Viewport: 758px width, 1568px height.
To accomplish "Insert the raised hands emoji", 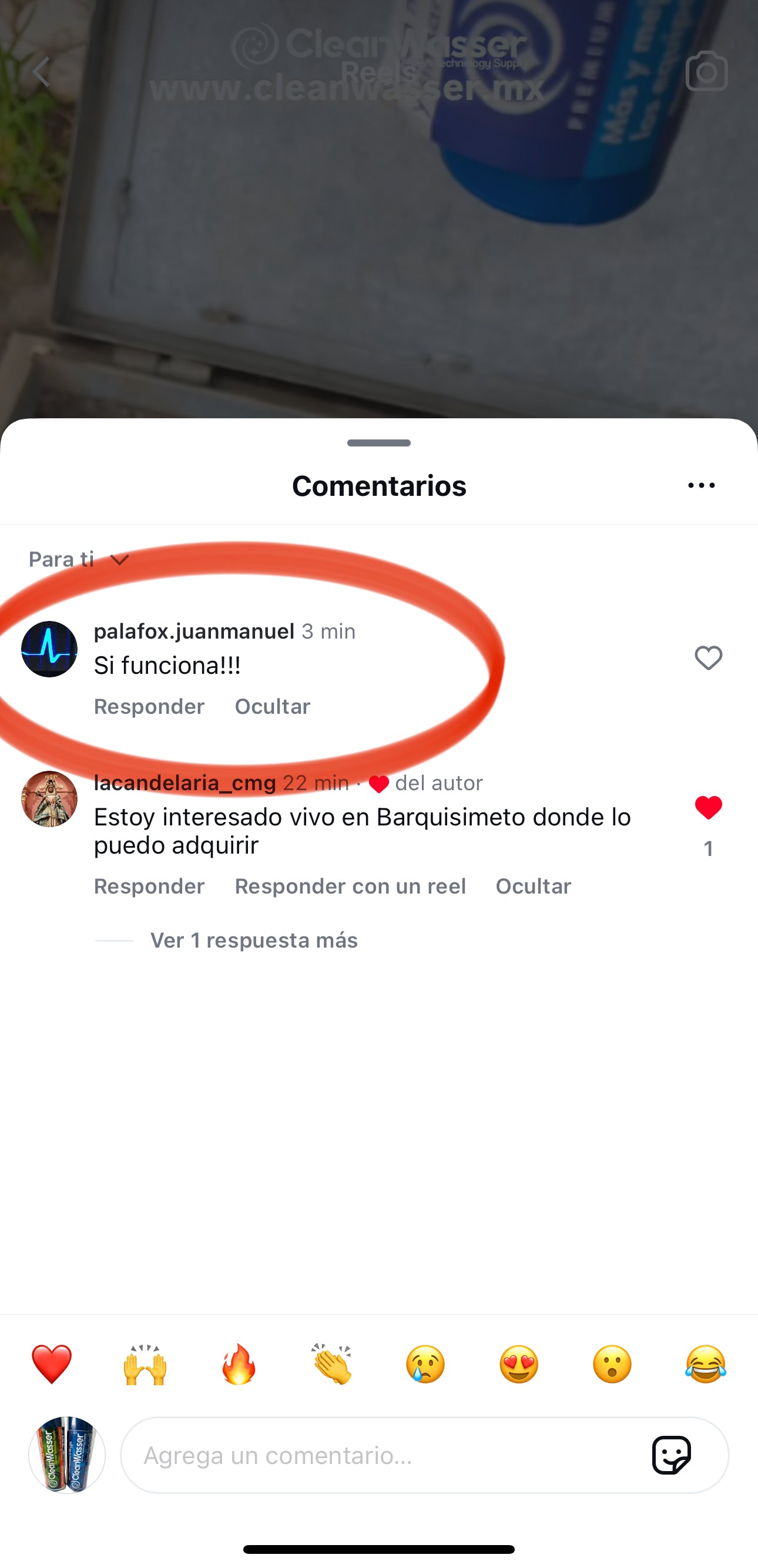I will 145,1364.
